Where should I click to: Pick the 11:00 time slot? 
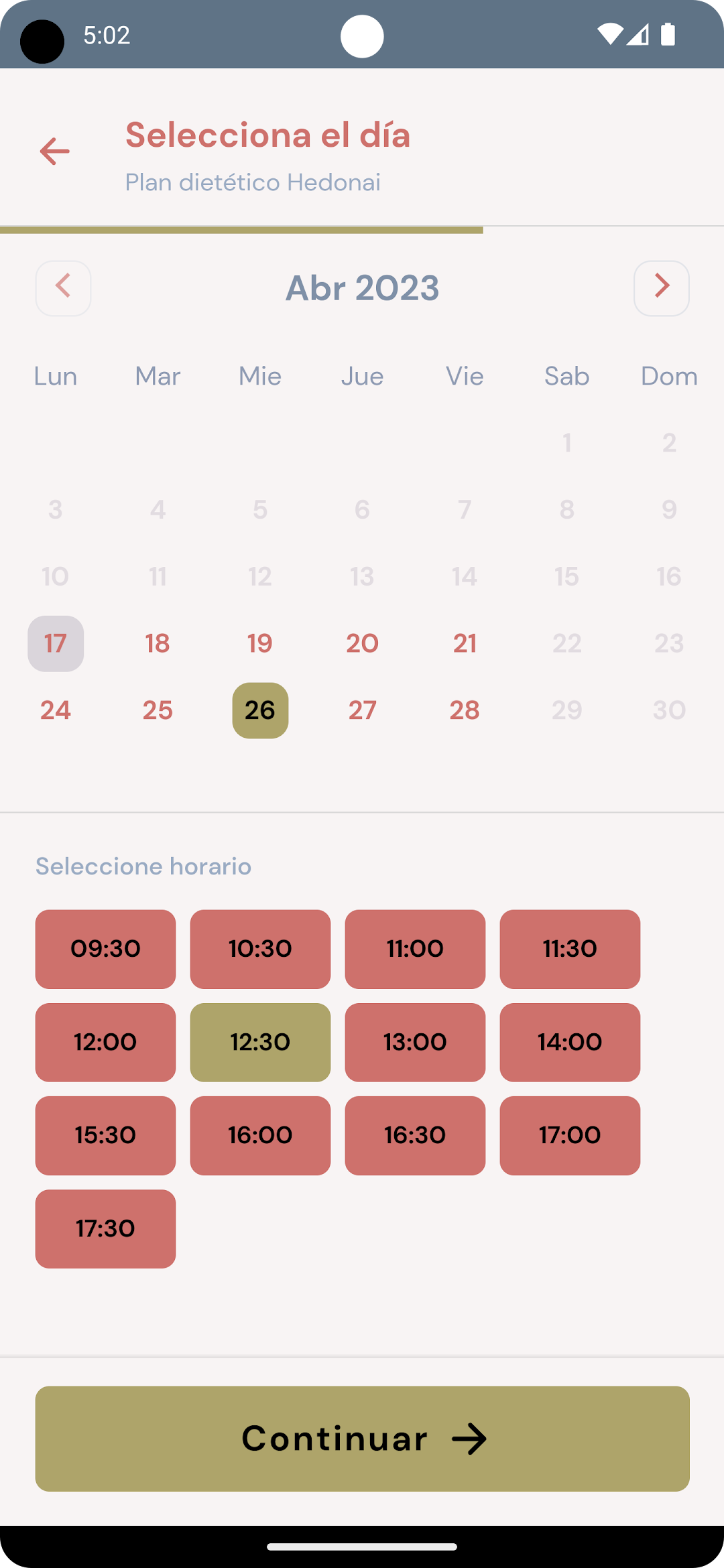415,949
